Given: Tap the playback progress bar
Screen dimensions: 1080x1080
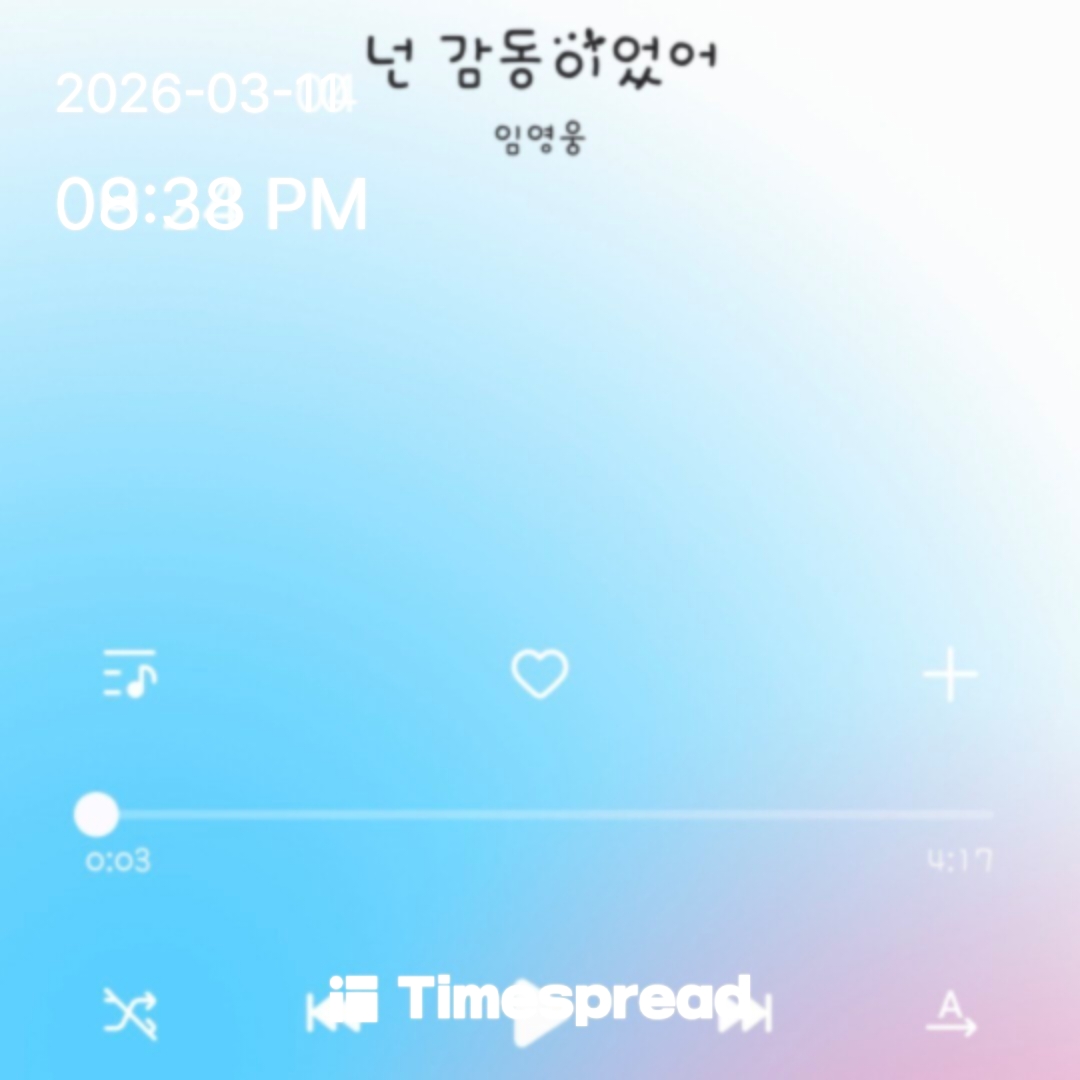Looking at the screenshot, I should pos(540,815).
